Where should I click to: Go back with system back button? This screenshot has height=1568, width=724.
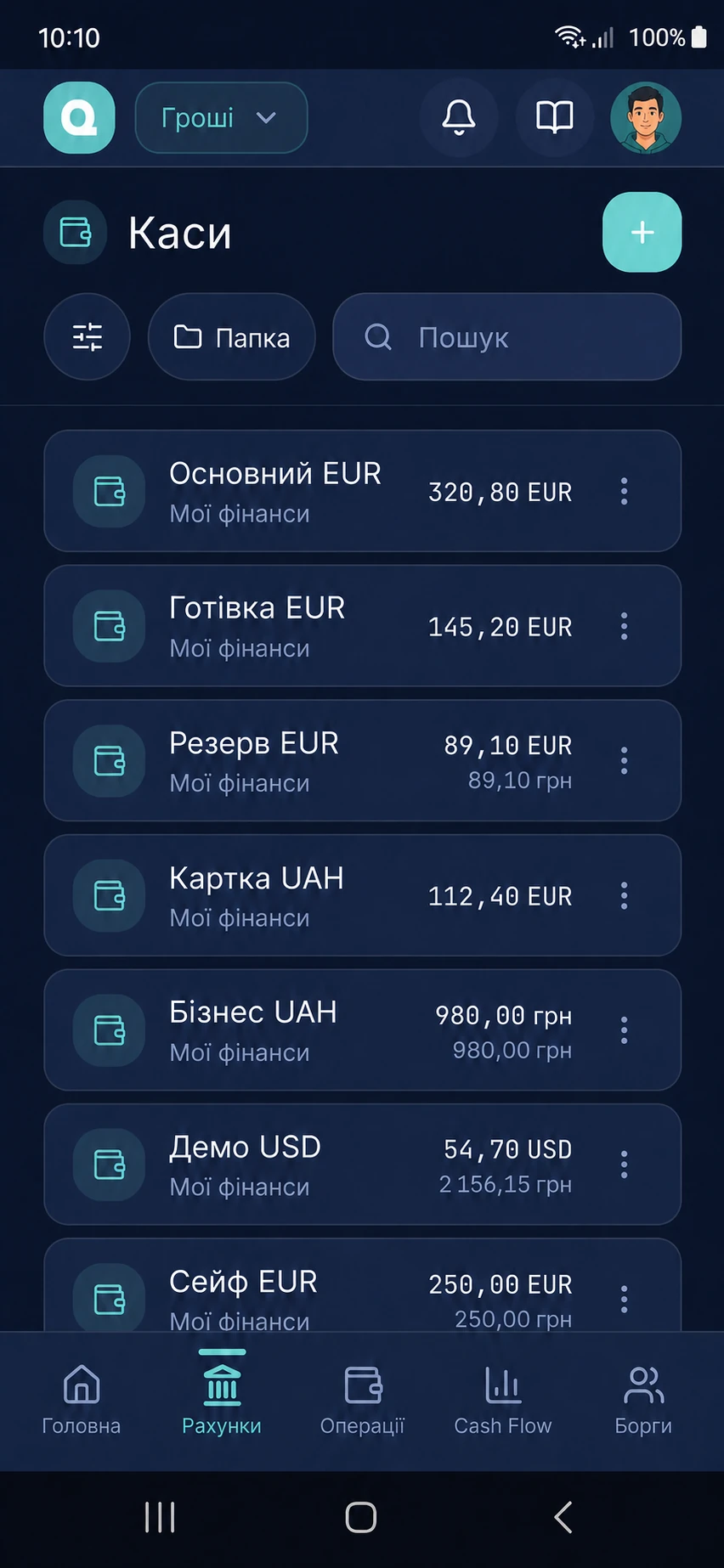click(x=563, y=1516)
